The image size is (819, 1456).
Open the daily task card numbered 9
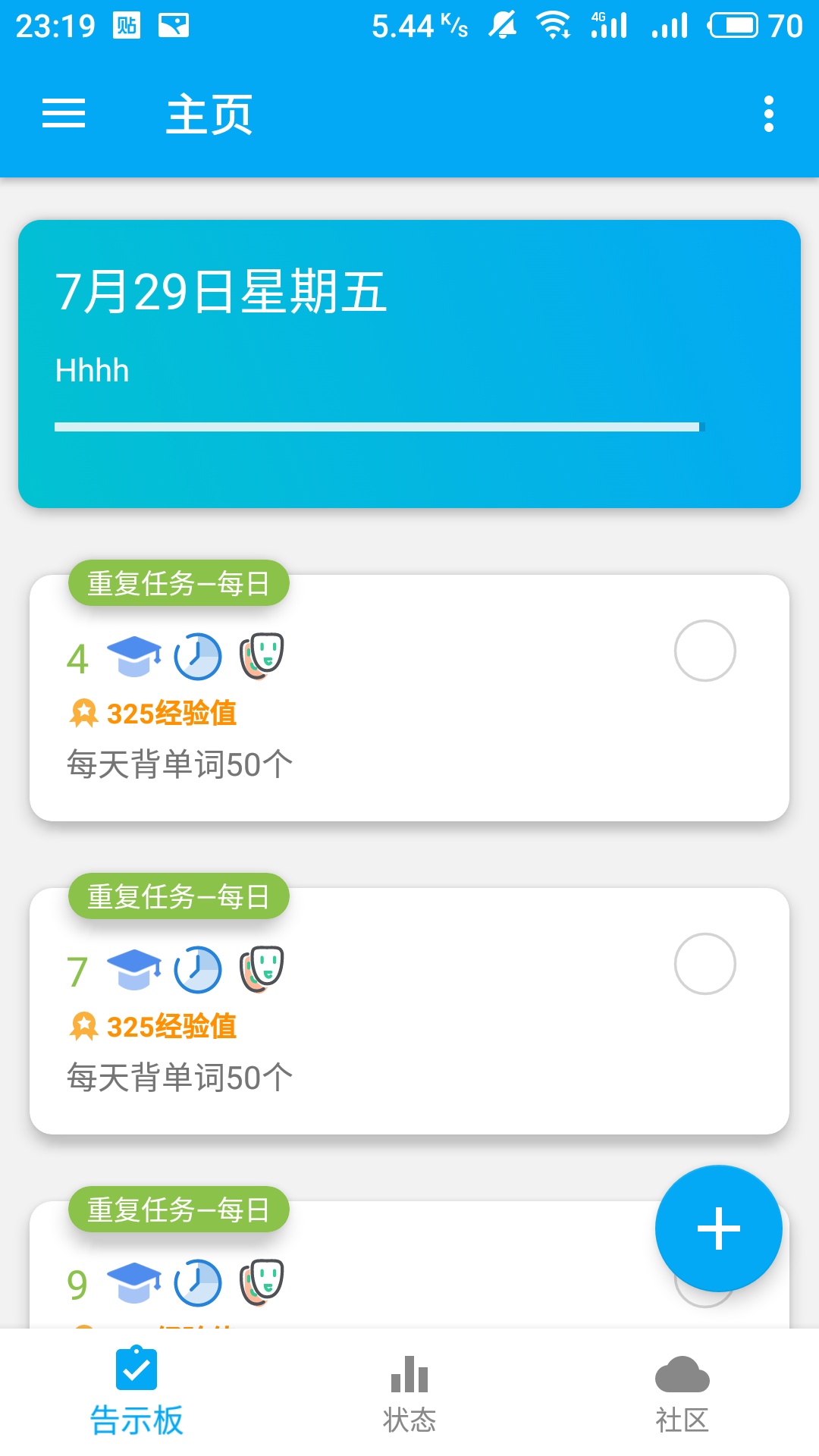point(341,1264)
